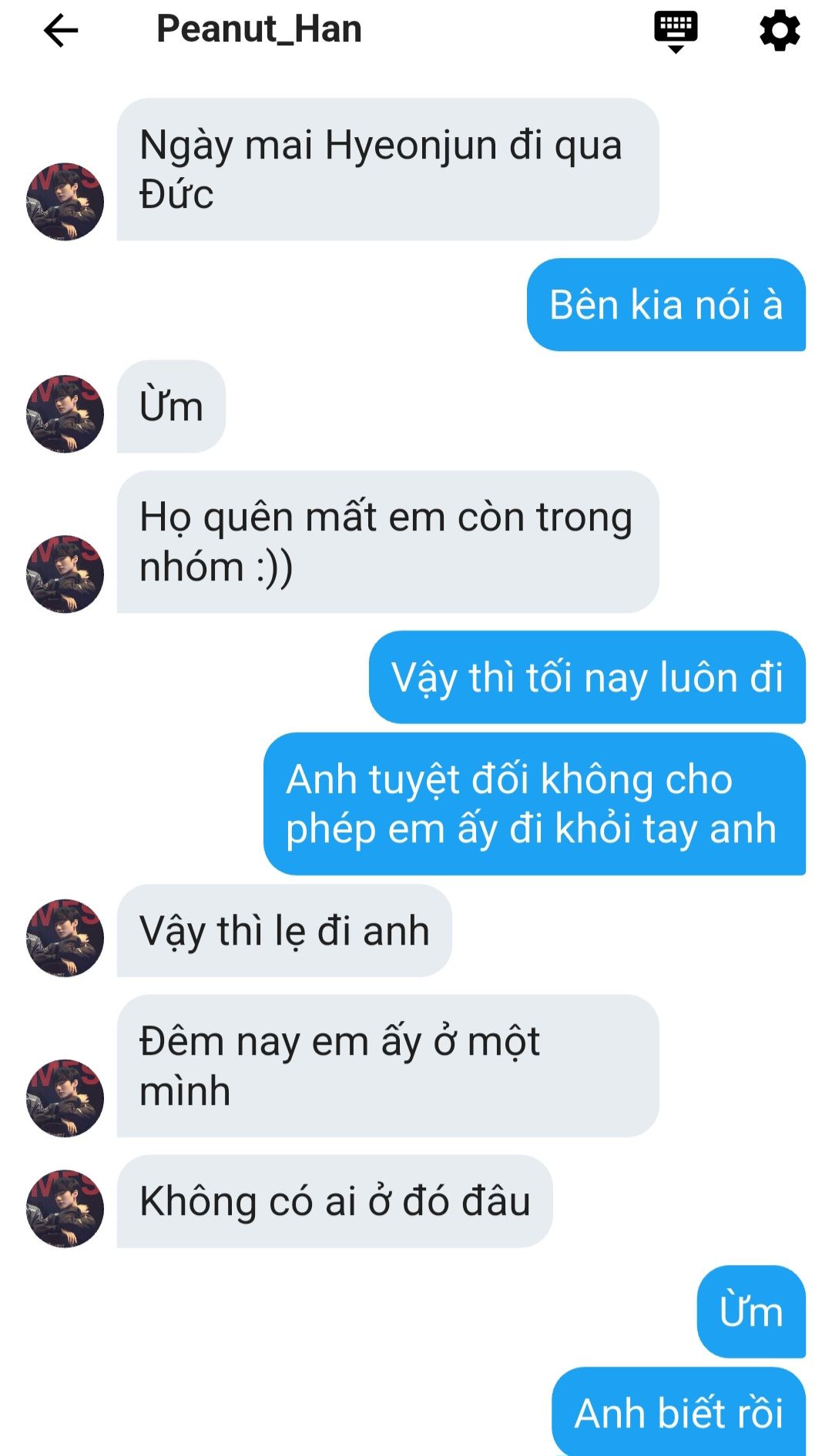This screenshot has height=1456, width=832.
Task: Select the message 'Anh biết rồi'
Action: click(678, 1413)
